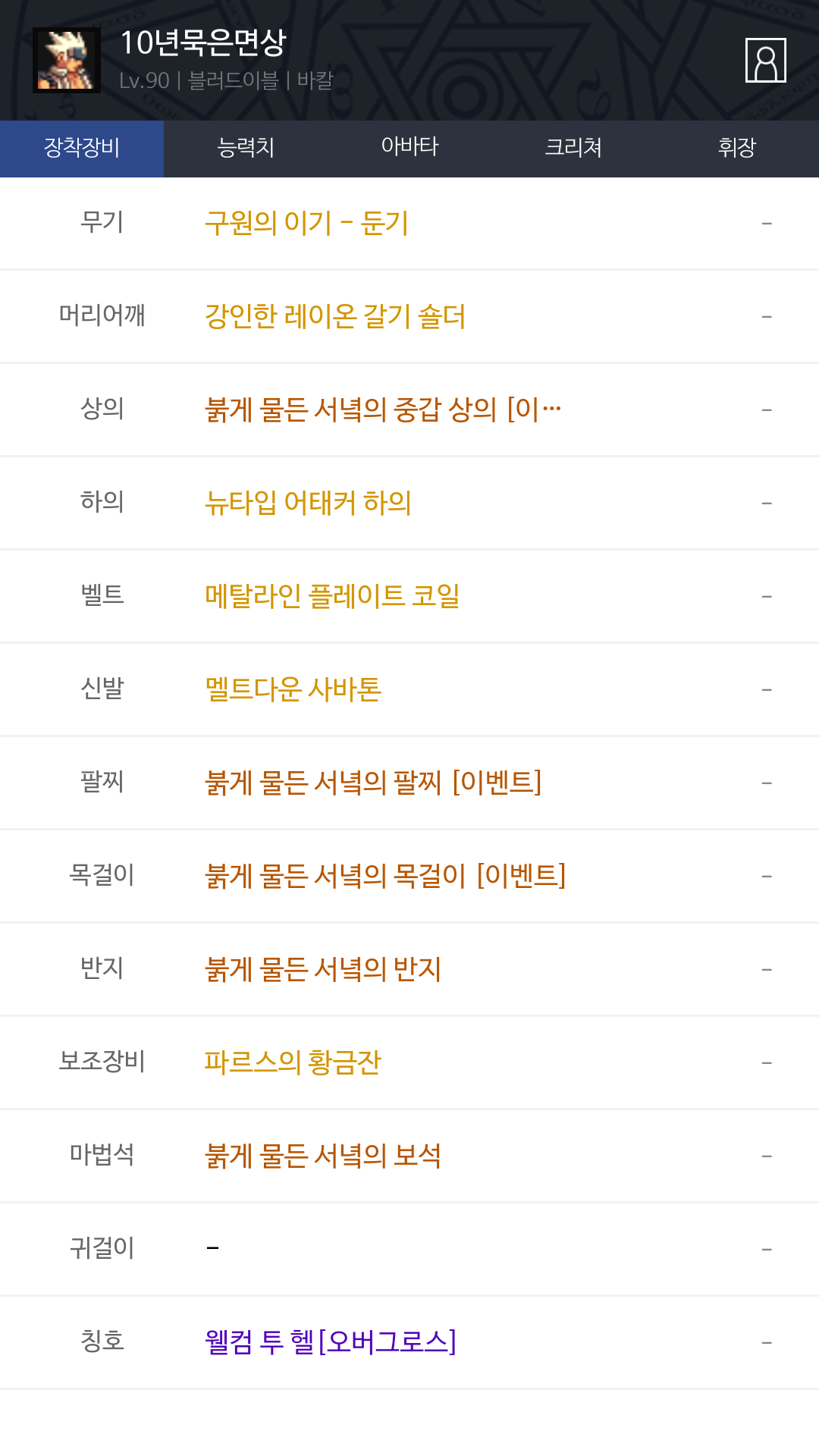Screen dimensions: 819x1456
Task: Open 붉게 물든 서녘의 팔찌 [이벤트]
Action: [x=373, y=783]
